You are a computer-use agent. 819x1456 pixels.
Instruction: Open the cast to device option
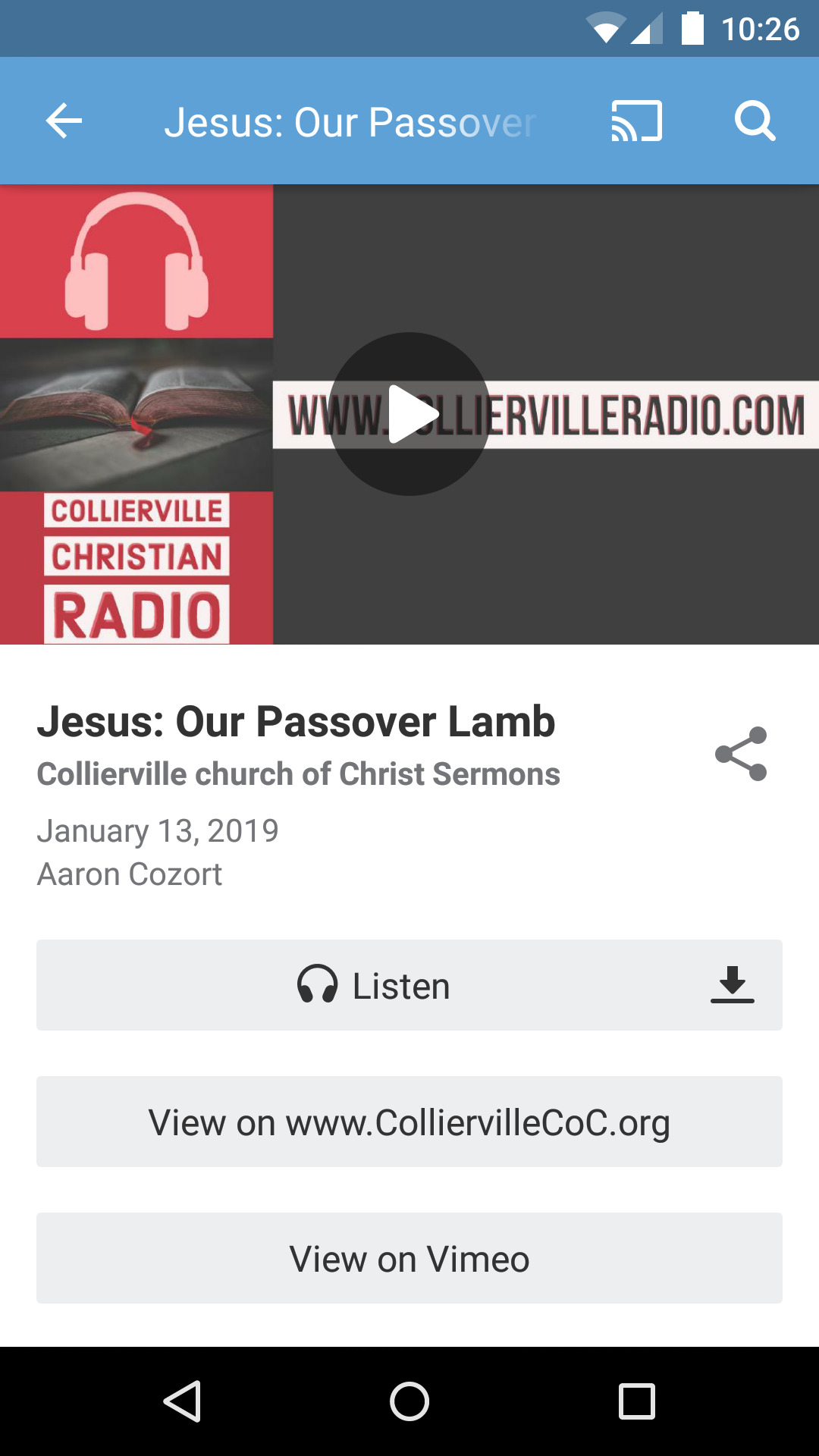[636, 121]
